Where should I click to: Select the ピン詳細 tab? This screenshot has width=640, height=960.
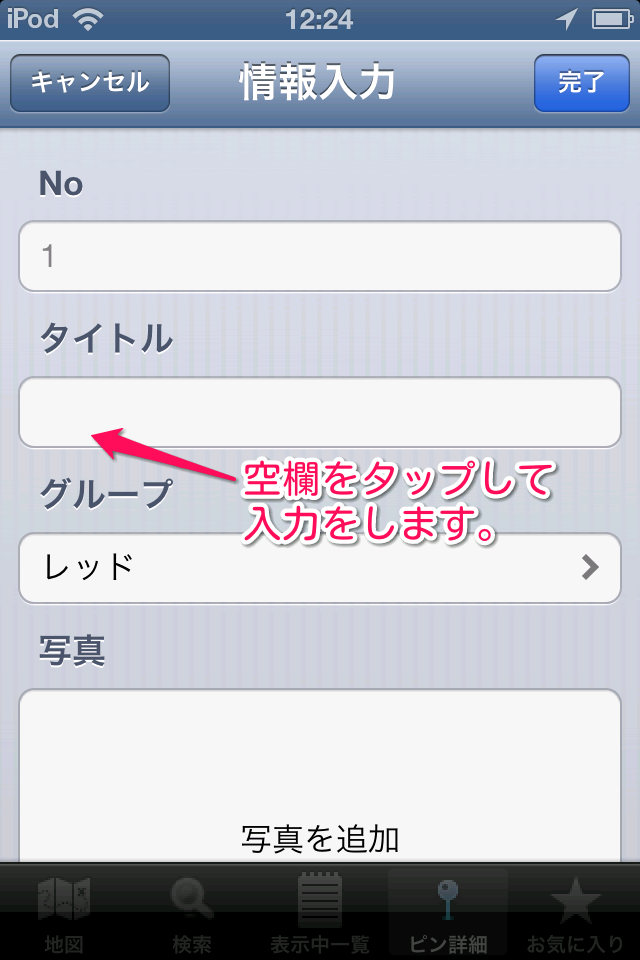(x=448, y=912)
